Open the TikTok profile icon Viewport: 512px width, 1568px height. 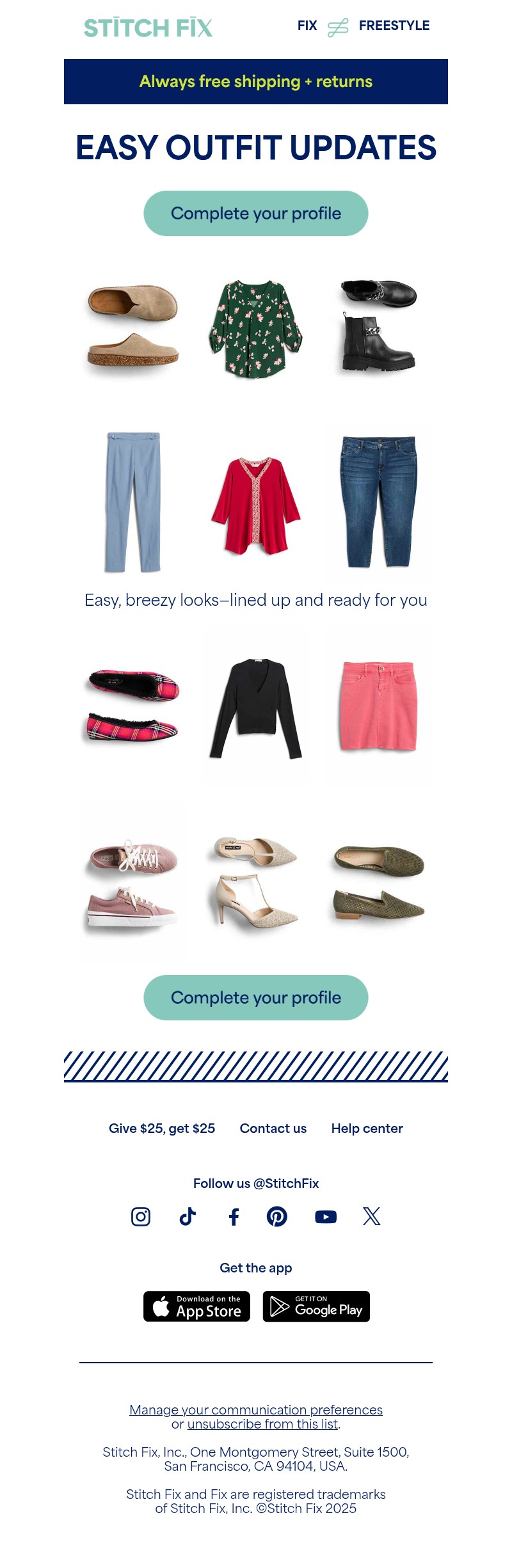[188, 1216]
